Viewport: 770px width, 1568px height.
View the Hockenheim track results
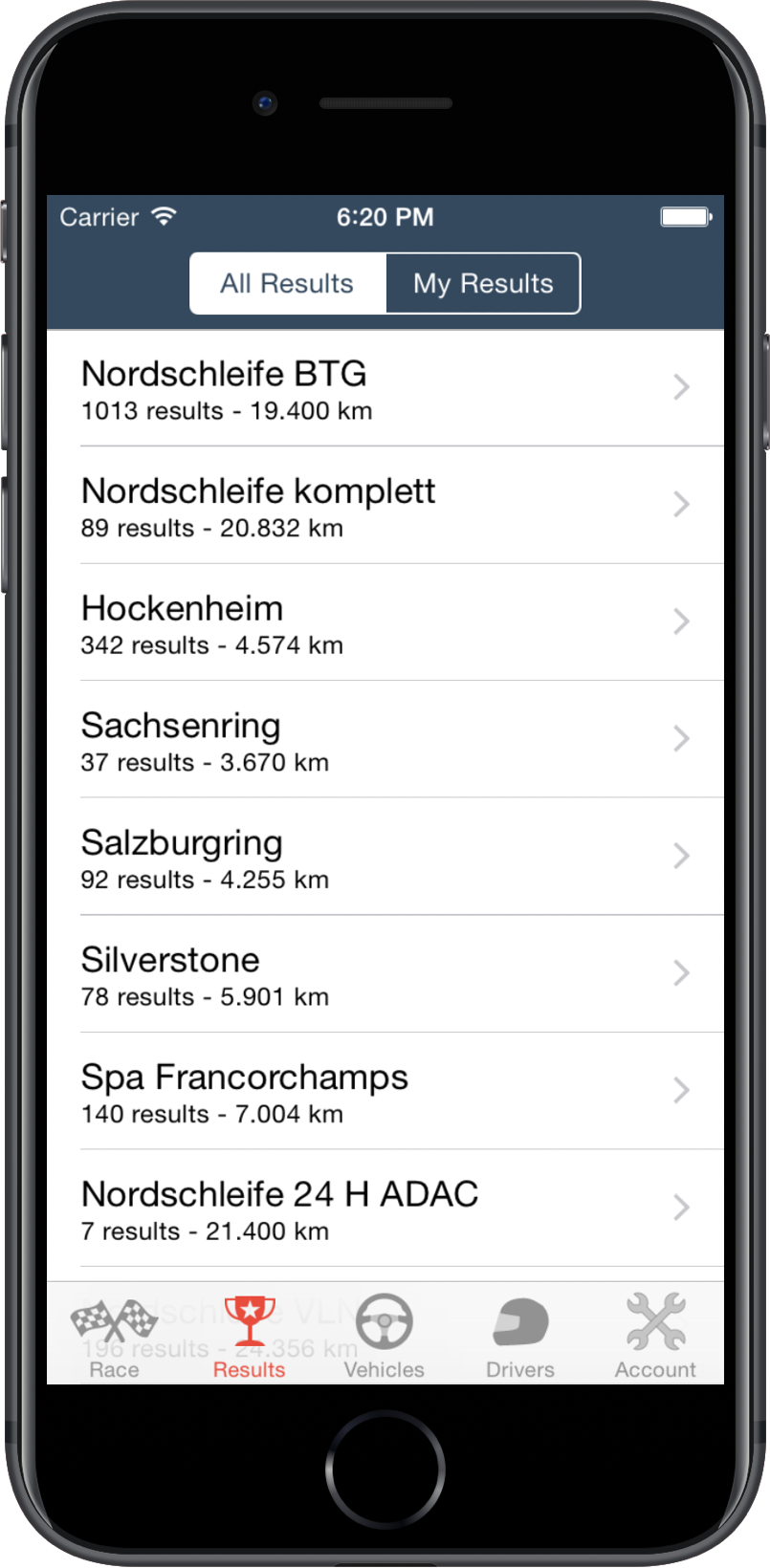(385, 622)
